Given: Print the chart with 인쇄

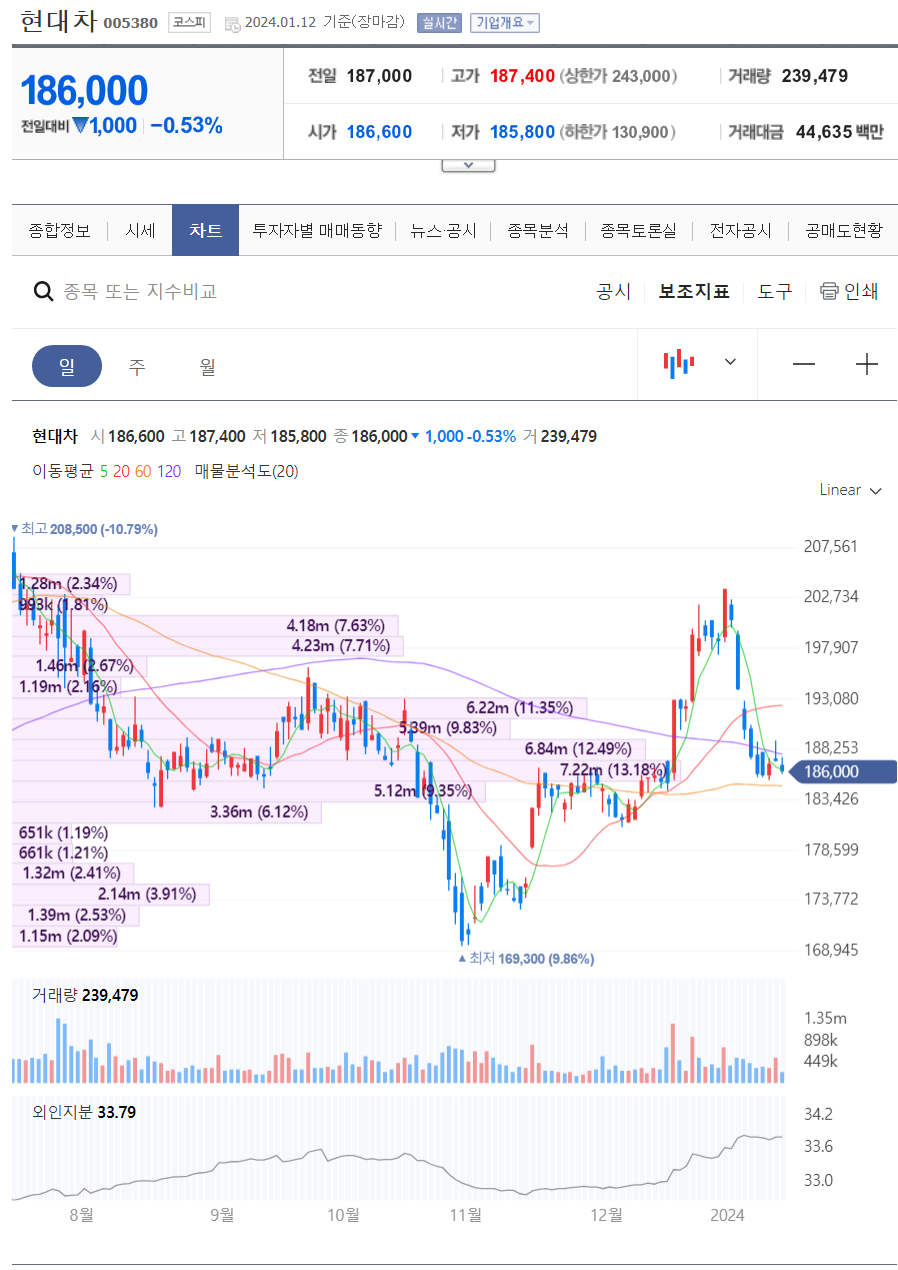Looking at the screenshot, I should click(x=849, y=292).
